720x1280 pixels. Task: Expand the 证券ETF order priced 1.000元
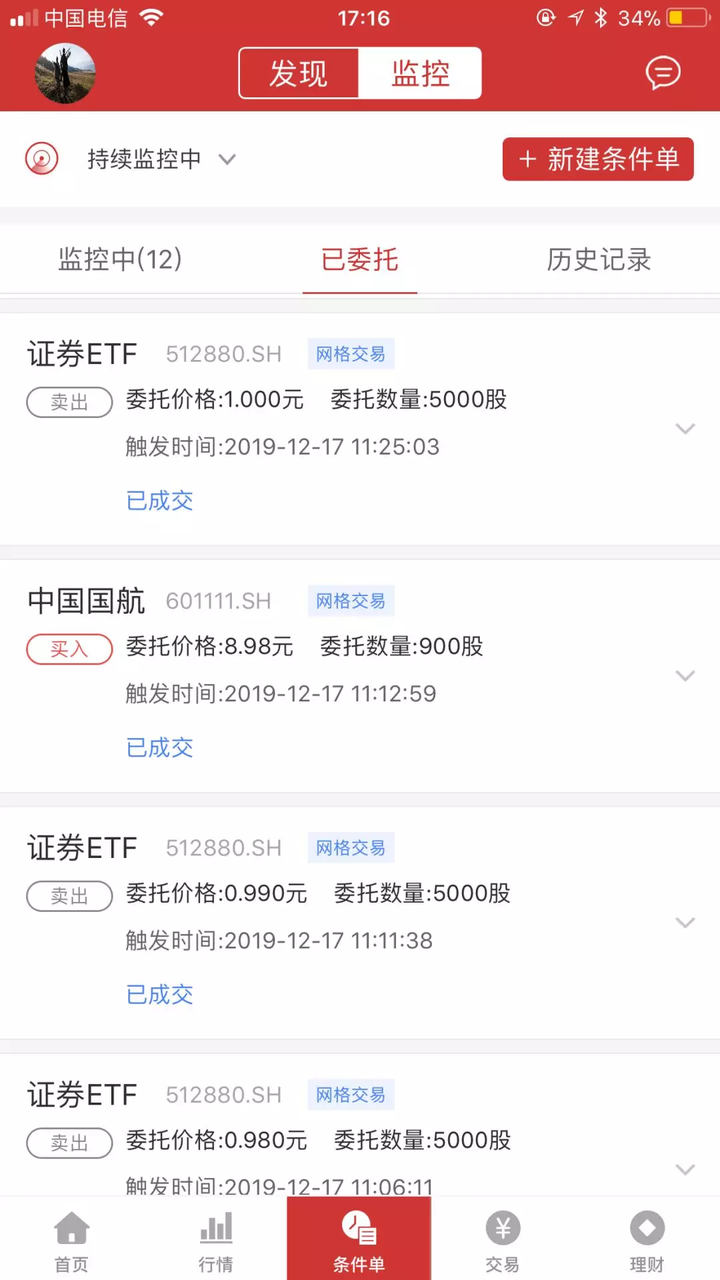685,429
